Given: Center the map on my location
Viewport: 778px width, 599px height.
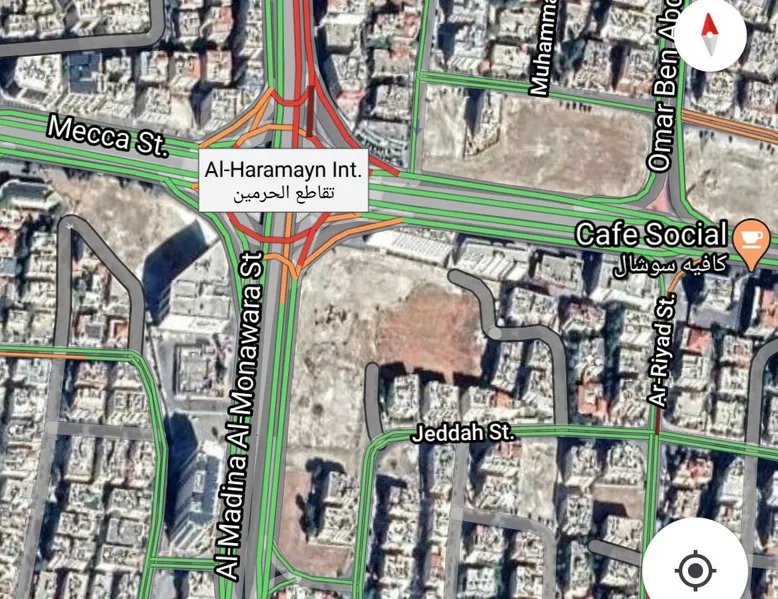Looking at the screenshot, I should pyautogui.click(x=694, y=569).
